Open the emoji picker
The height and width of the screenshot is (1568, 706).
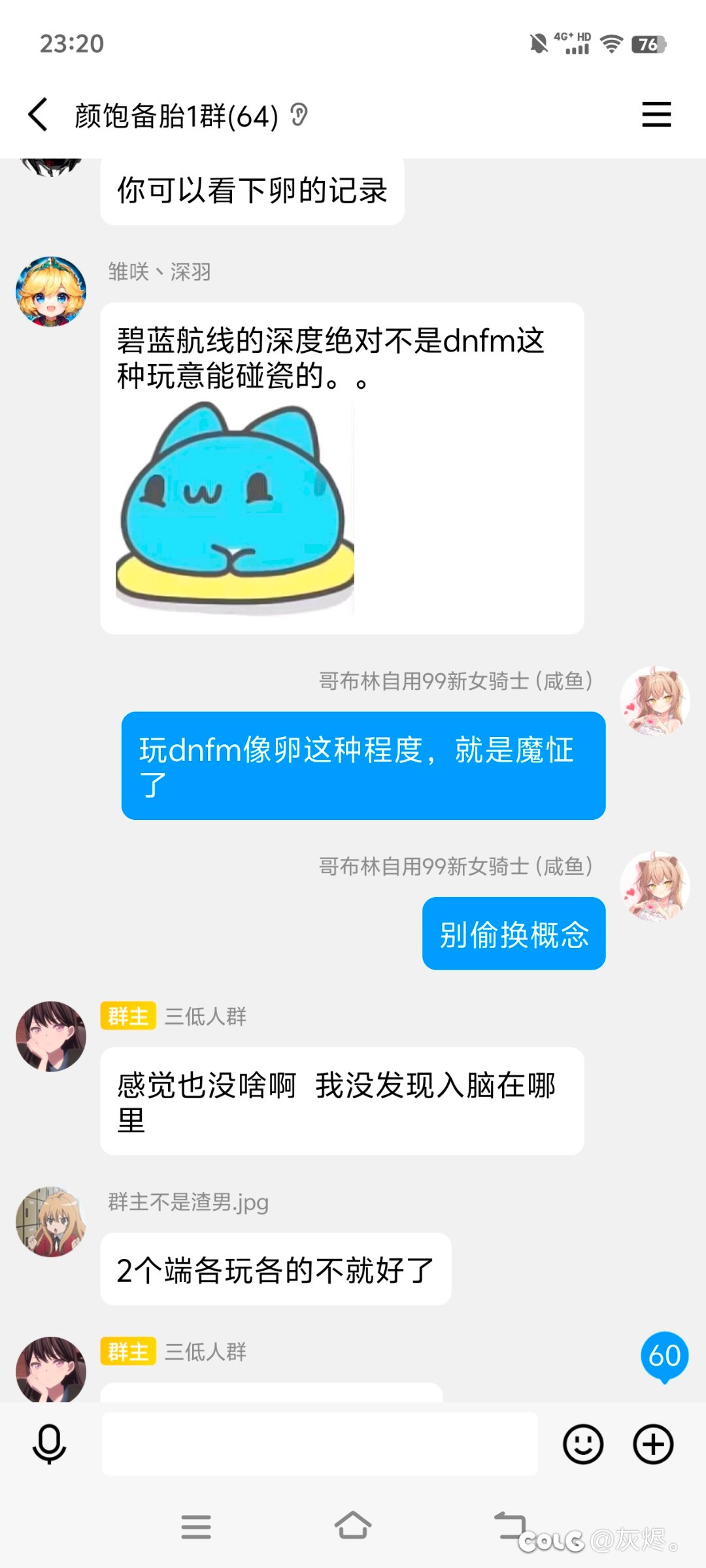[583, 1444]
